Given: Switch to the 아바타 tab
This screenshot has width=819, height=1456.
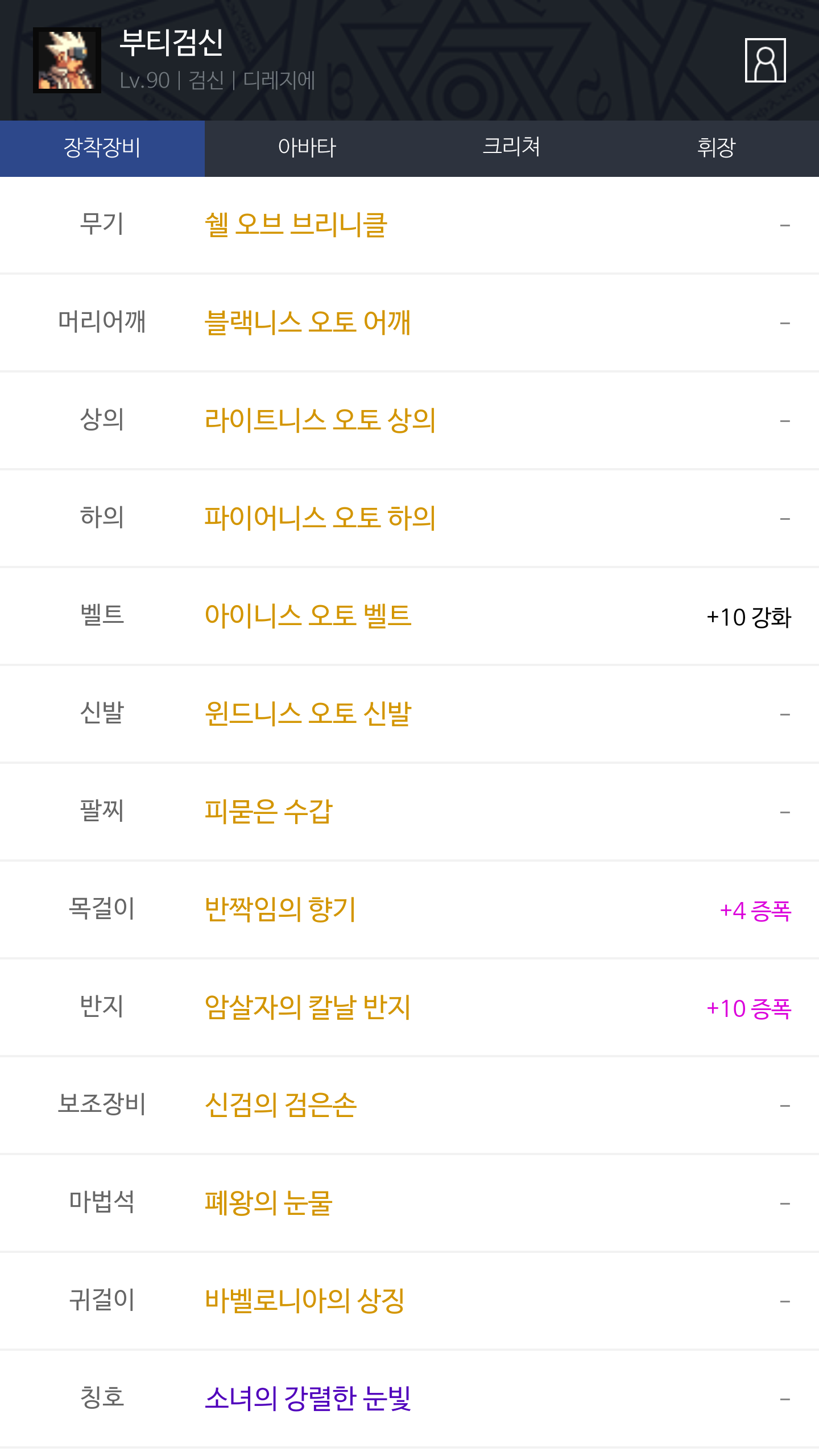Looking at the screenshot, I should click(x=307, y=148).
